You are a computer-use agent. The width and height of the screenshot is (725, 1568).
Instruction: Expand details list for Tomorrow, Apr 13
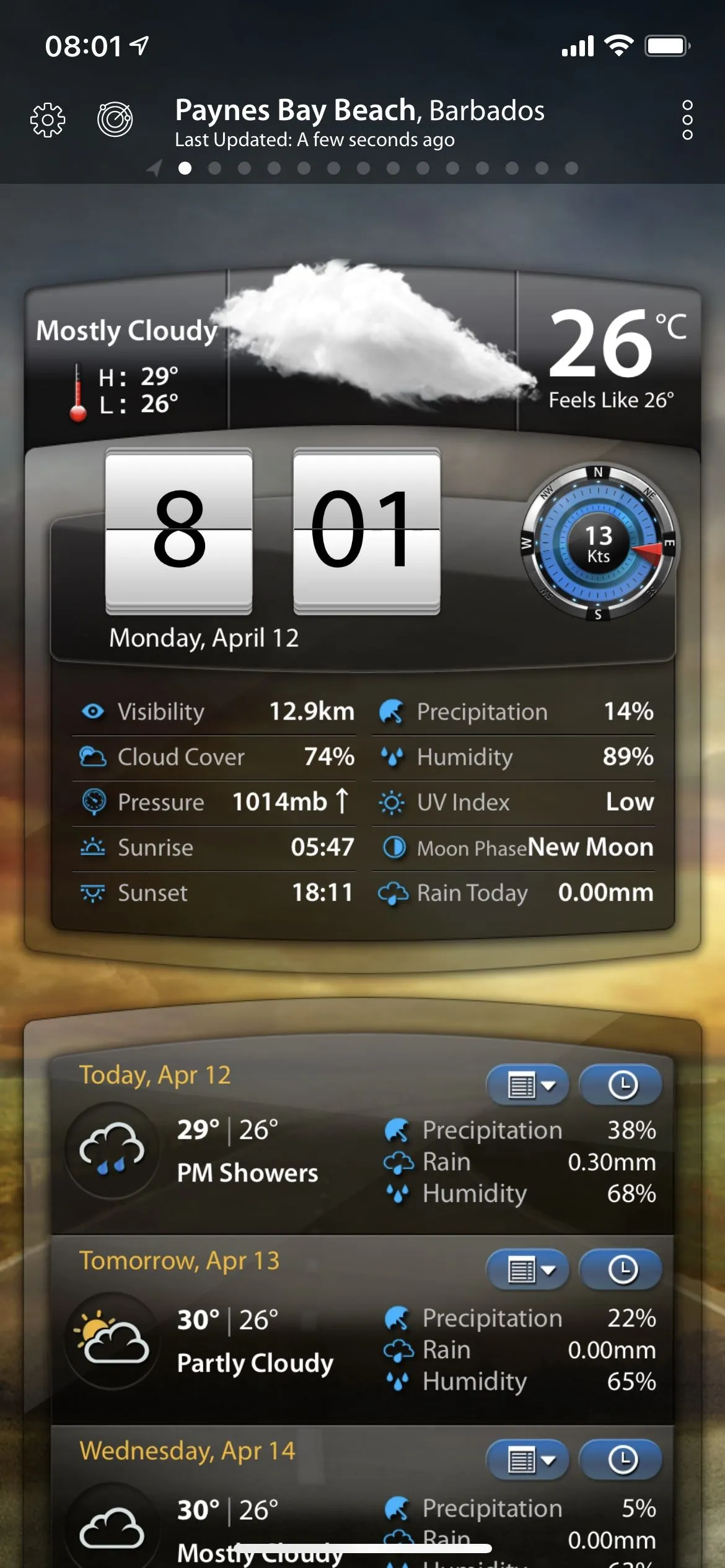[x=528, y=1270]
